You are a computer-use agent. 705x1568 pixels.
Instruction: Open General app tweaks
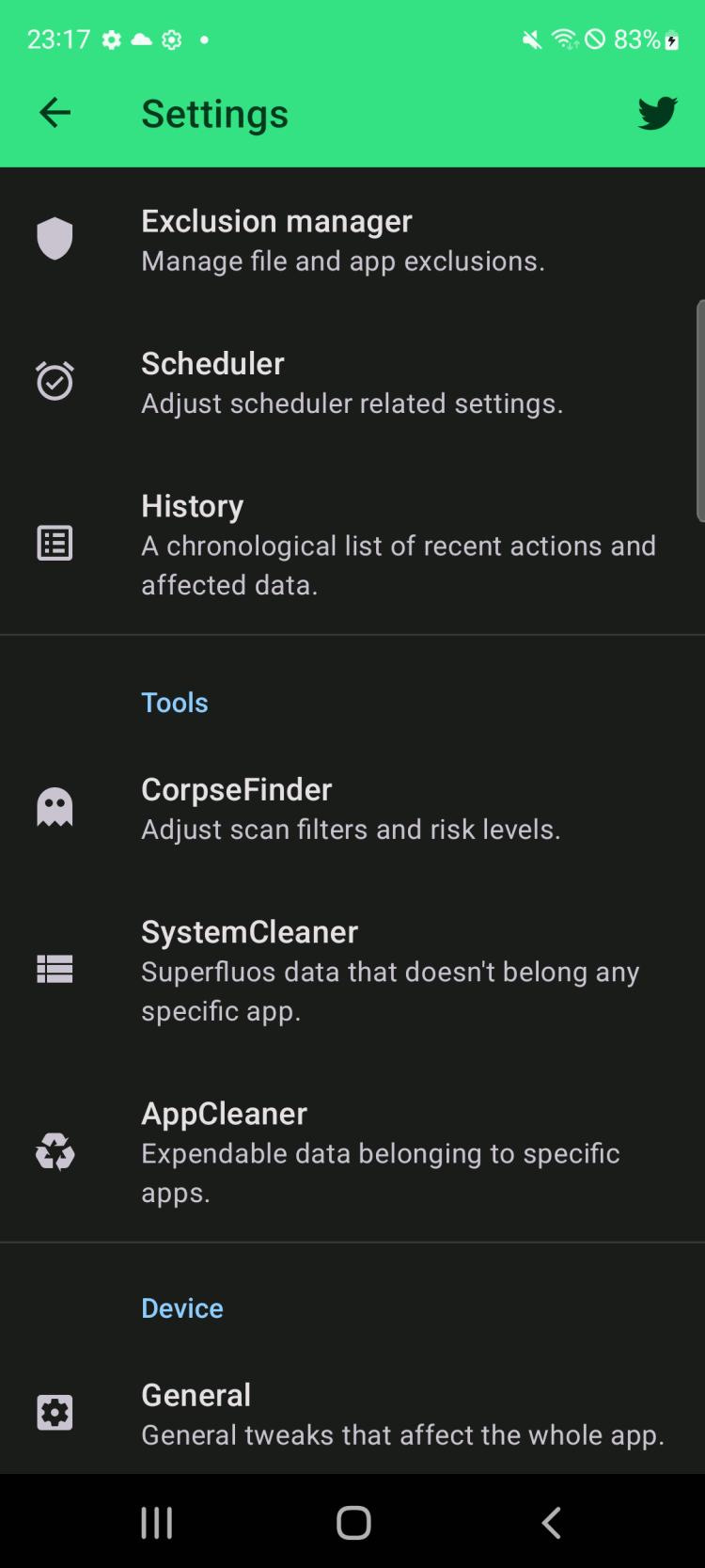[x=352, y=1414]
